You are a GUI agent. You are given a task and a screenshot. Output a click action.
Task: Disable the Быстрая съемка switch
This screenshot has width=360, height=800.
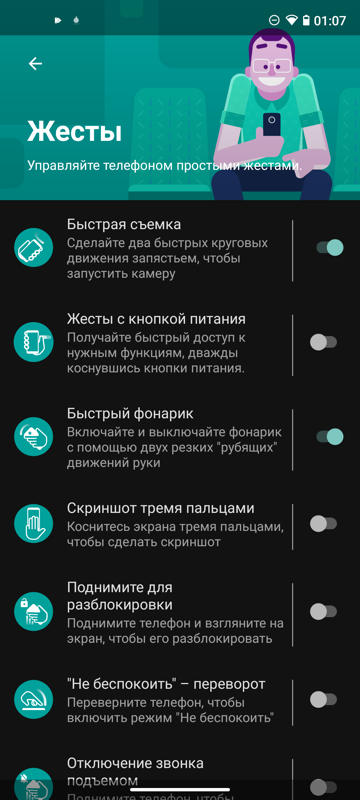tap(329, 247)
